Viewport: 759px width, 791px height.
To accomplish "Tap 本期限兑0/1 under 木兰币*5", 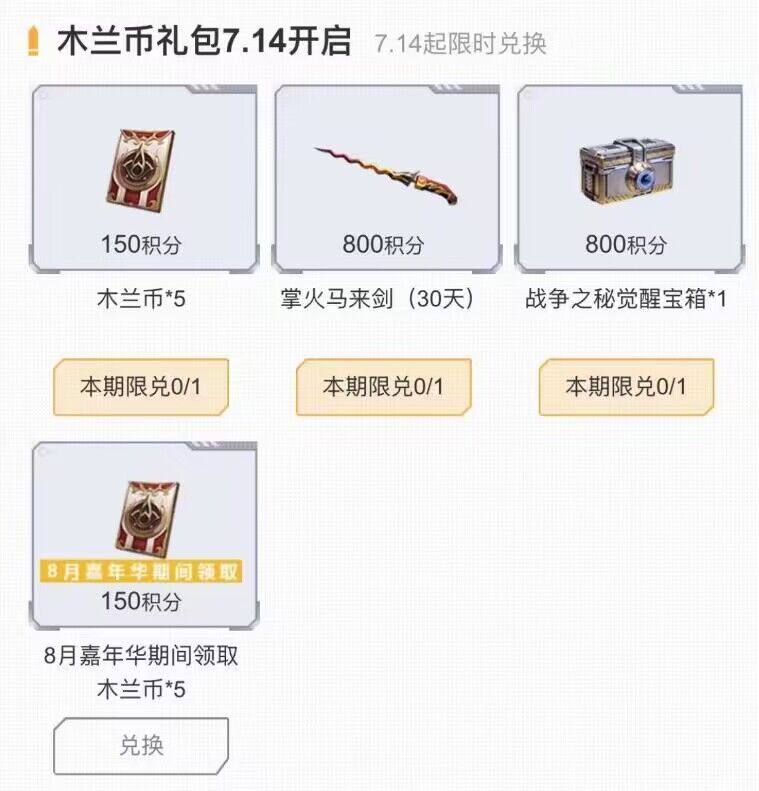I will coord(141,386).
